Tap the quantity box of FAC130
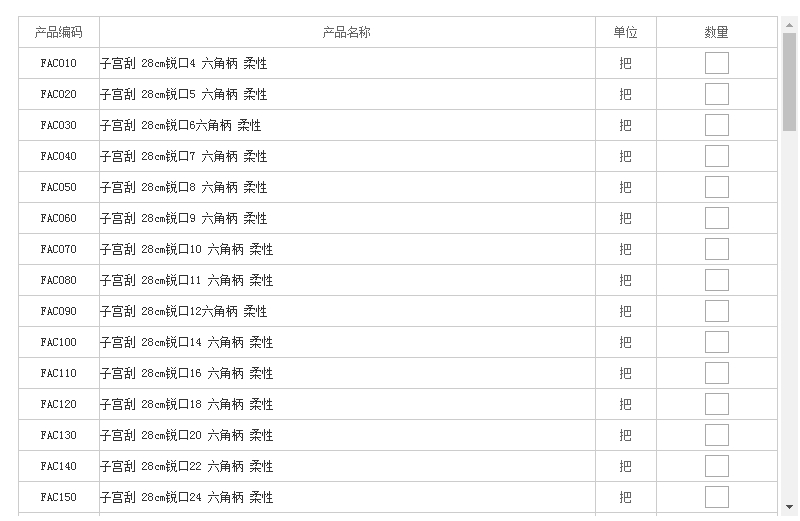The height and width of the screenshot is (521, 800). coord(716,435)
